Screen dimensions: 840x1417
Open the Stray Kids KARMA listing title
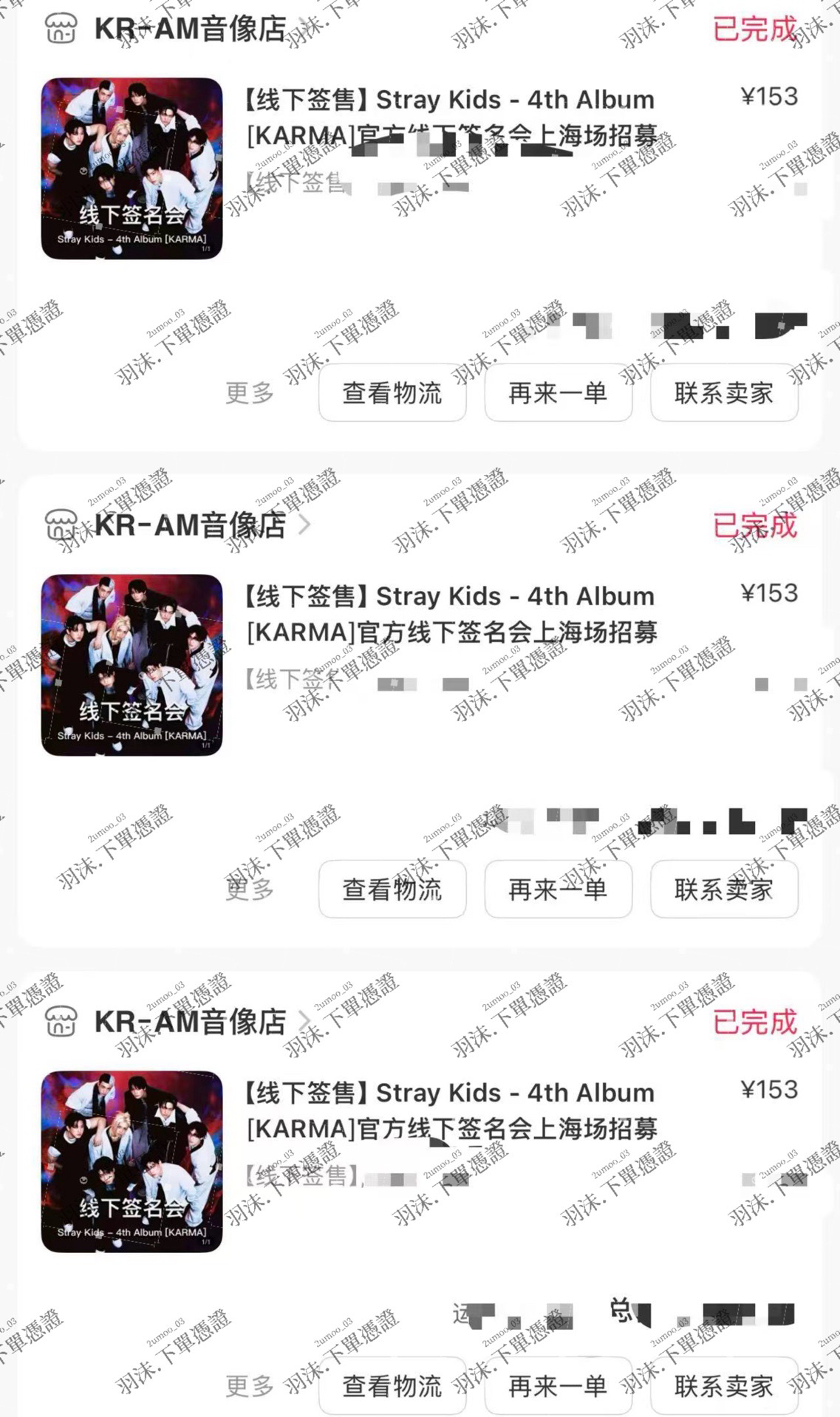coord(449,118)
